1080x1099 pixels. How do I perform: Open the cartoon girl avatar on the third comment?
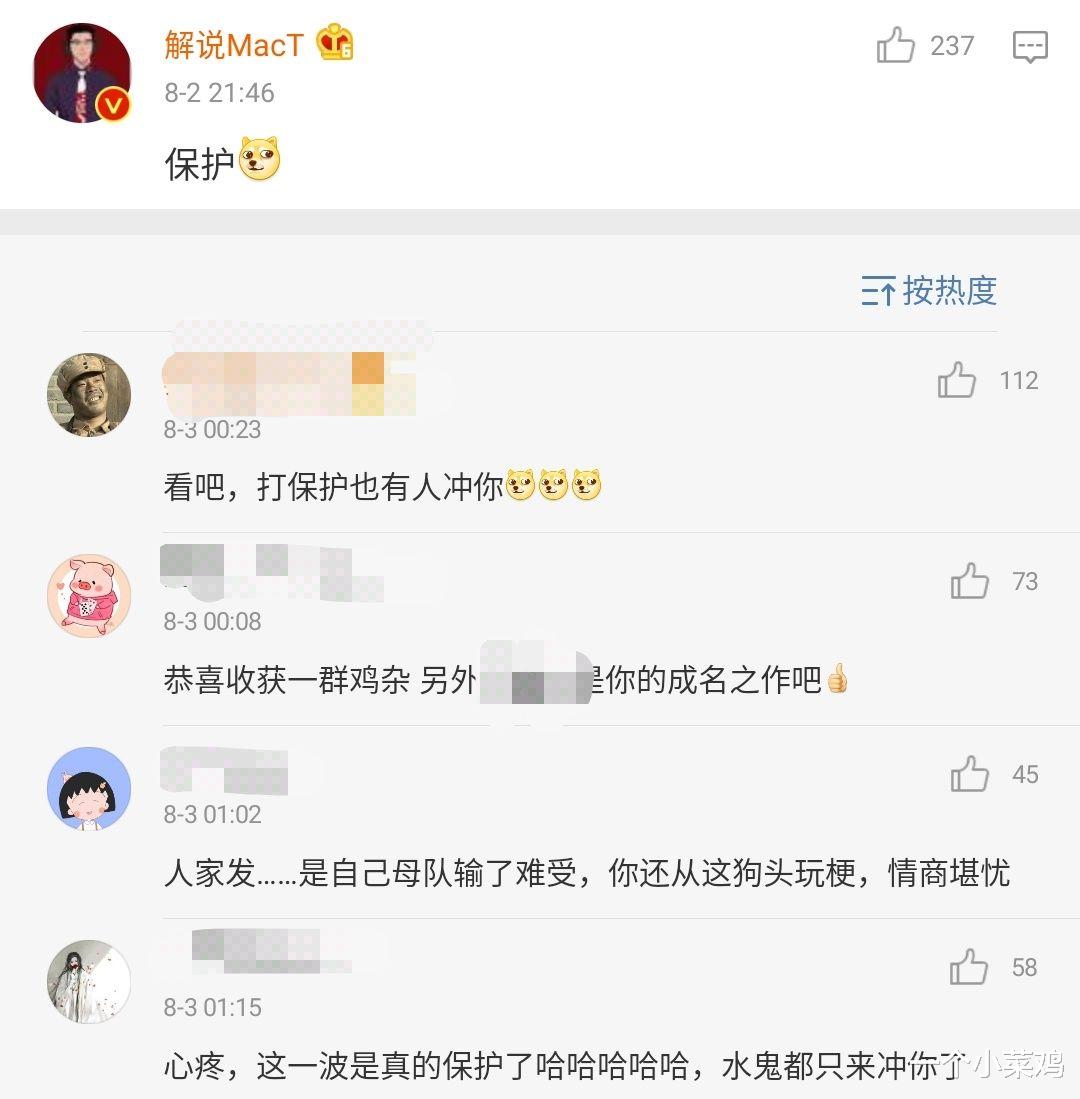coord(89,788)
